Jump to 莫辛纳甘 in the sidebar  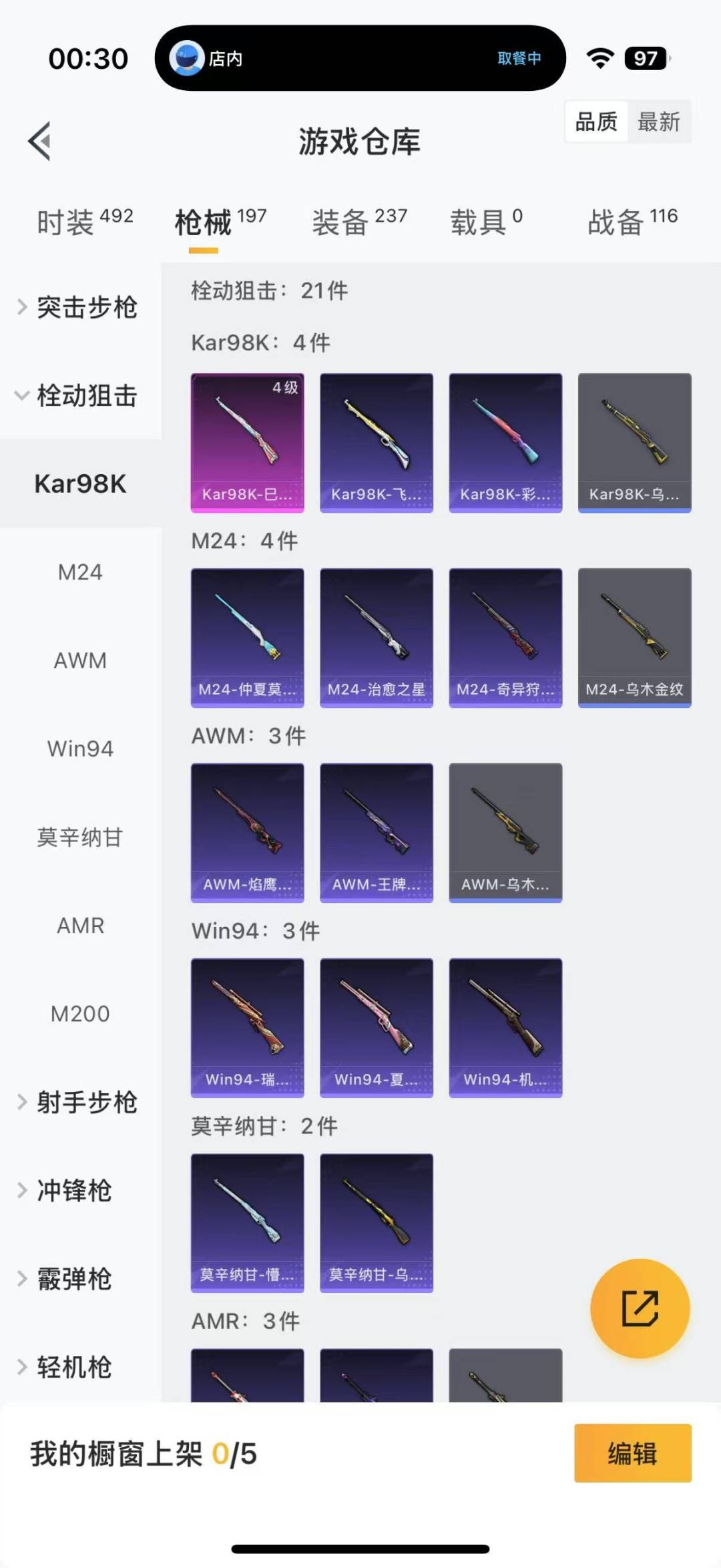pyautogui.click(x=80, y=837)
